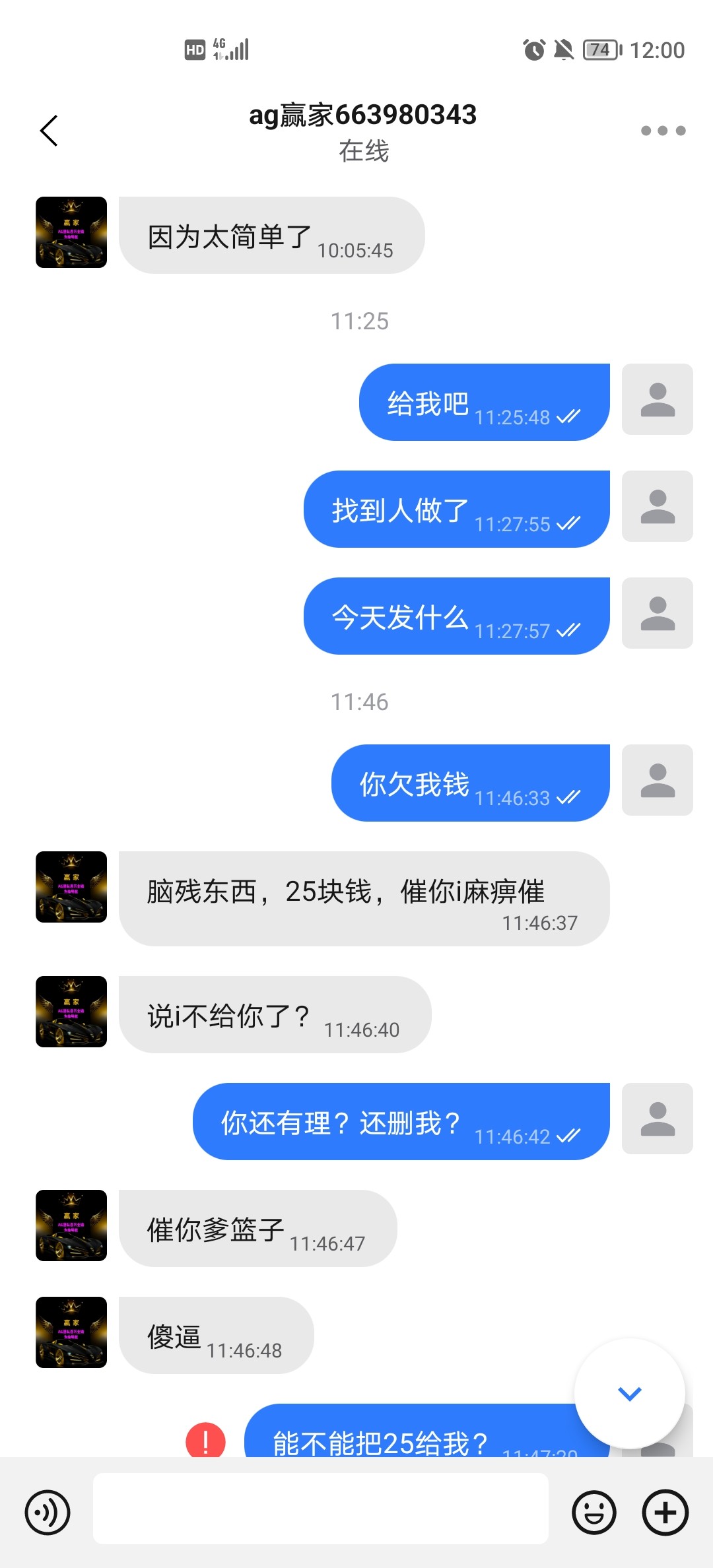
Task: Open the plus attachment menu
Action: (664, 1512)
